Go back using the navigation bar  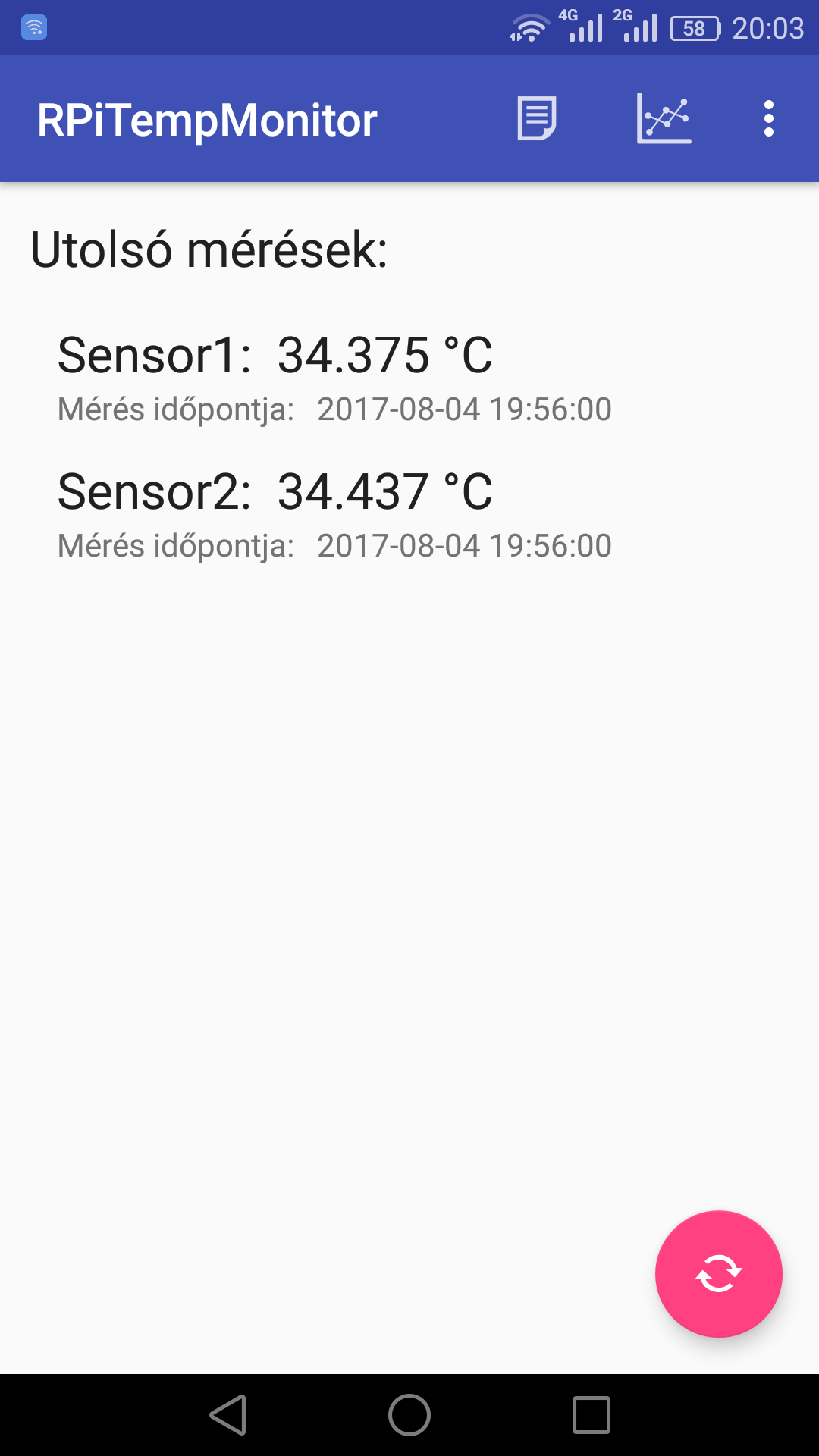[x=228, y=1415]
